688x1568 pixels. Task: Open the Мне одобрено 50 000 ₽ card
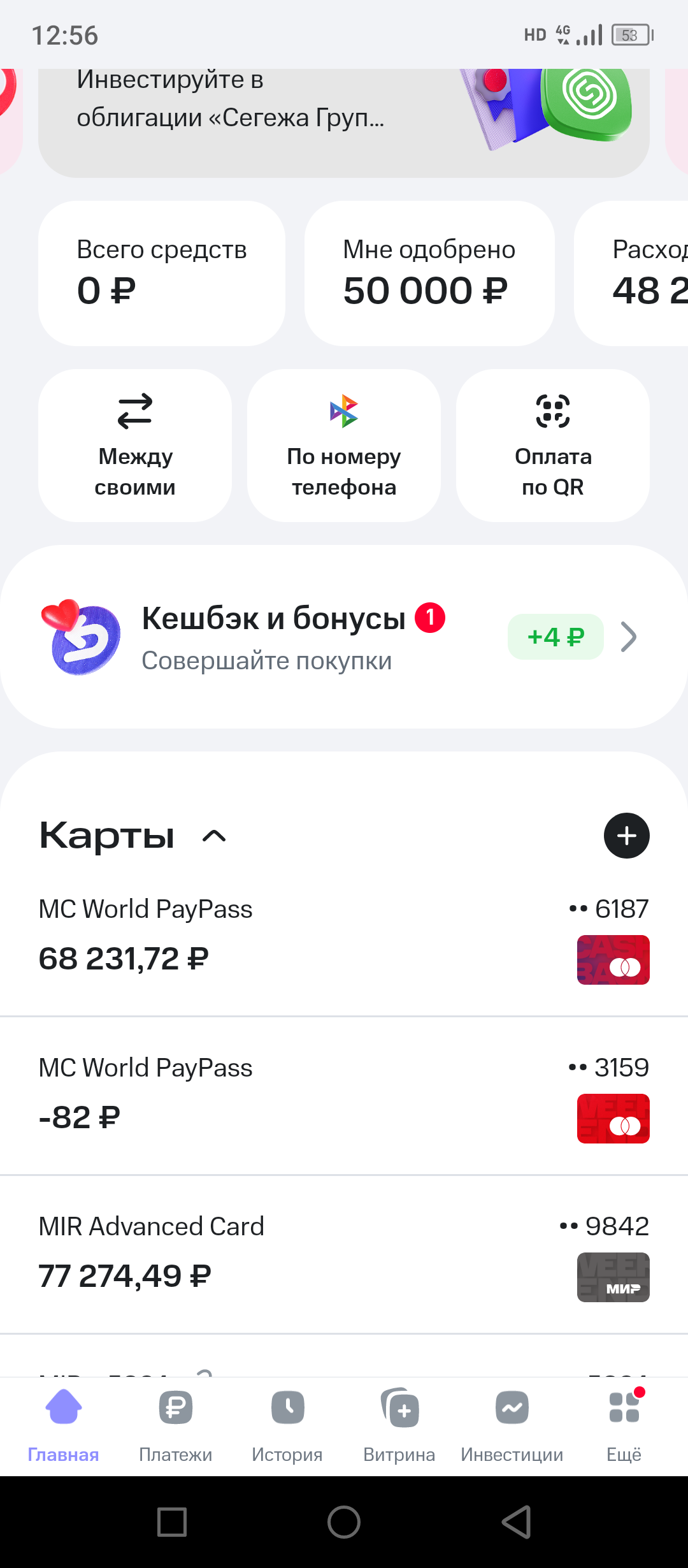[x=429, y=273]
